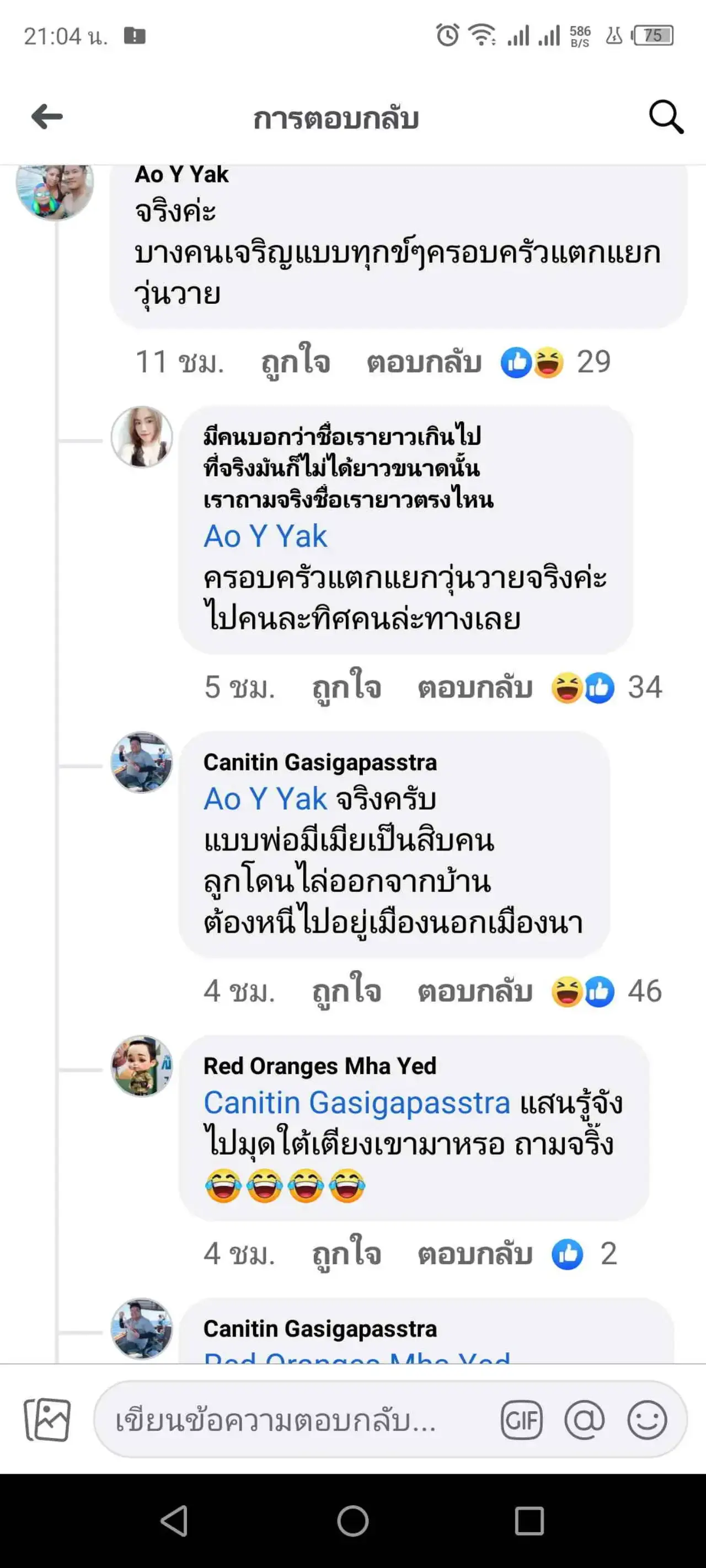Image resolution: width=706 pixels, height=1568 pixels.
Task: Go to the Android home screen
Action: tap(352, 1521)
